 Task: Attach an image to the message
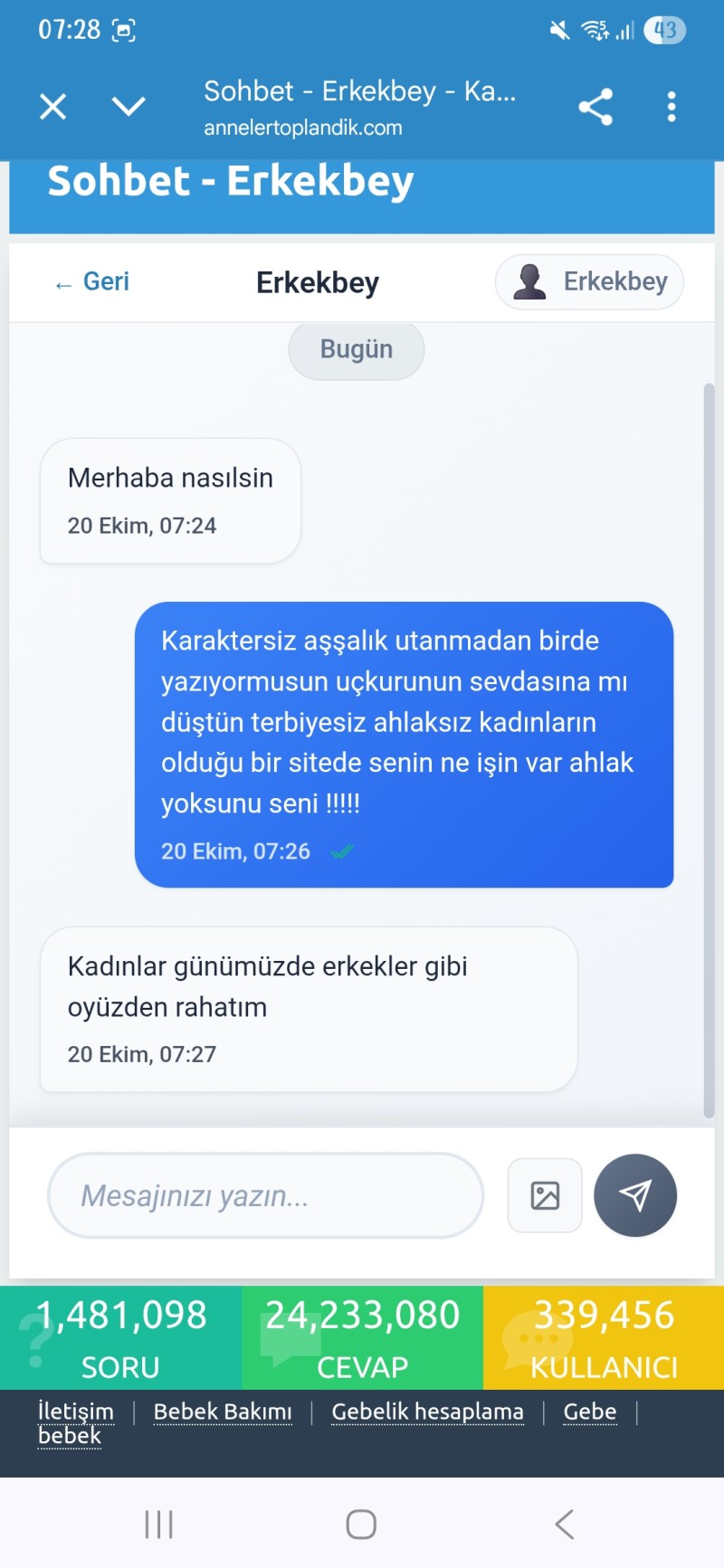tap(545, 1195)
